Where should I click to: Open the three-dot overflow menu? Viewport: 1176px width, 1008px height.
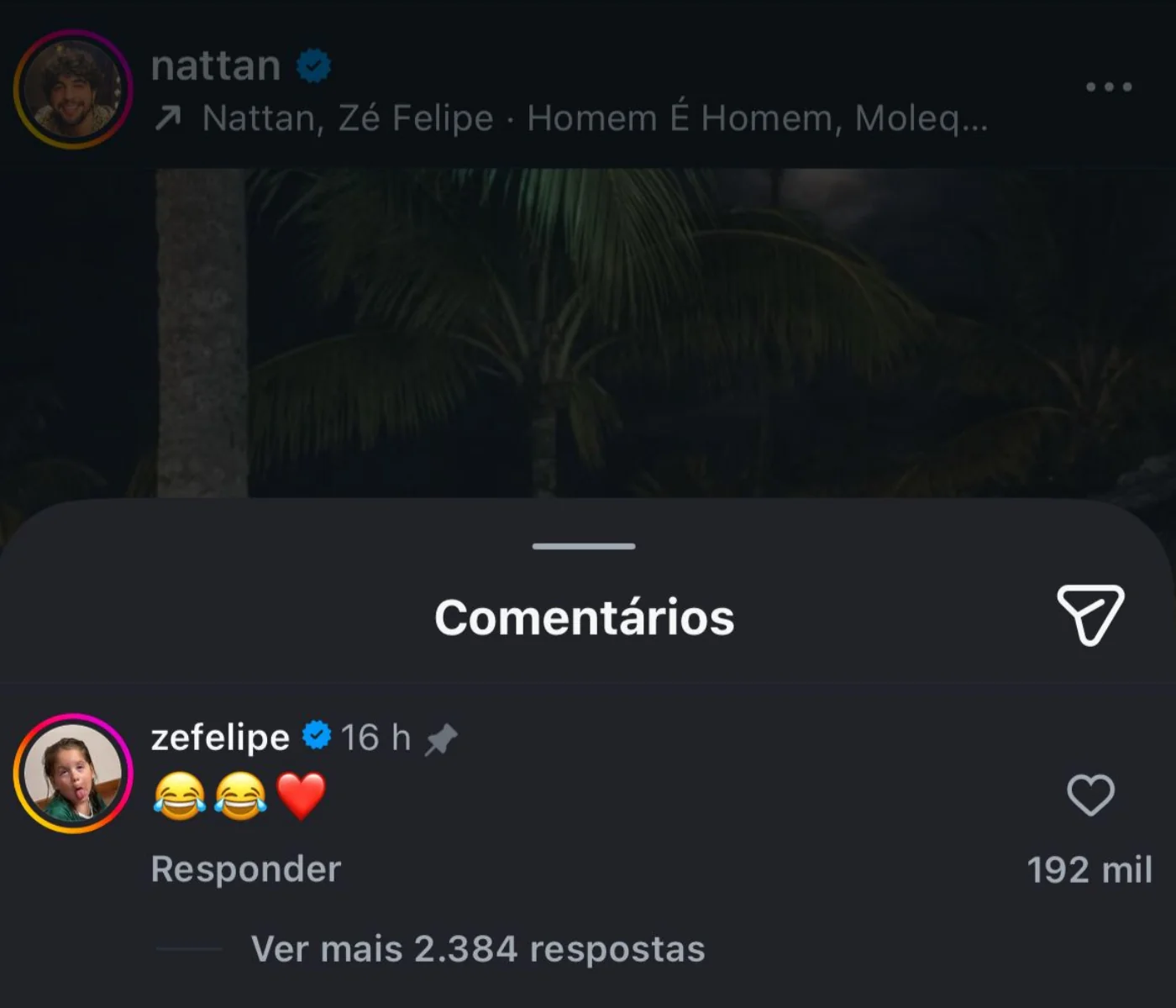[x=1108, y=87]
